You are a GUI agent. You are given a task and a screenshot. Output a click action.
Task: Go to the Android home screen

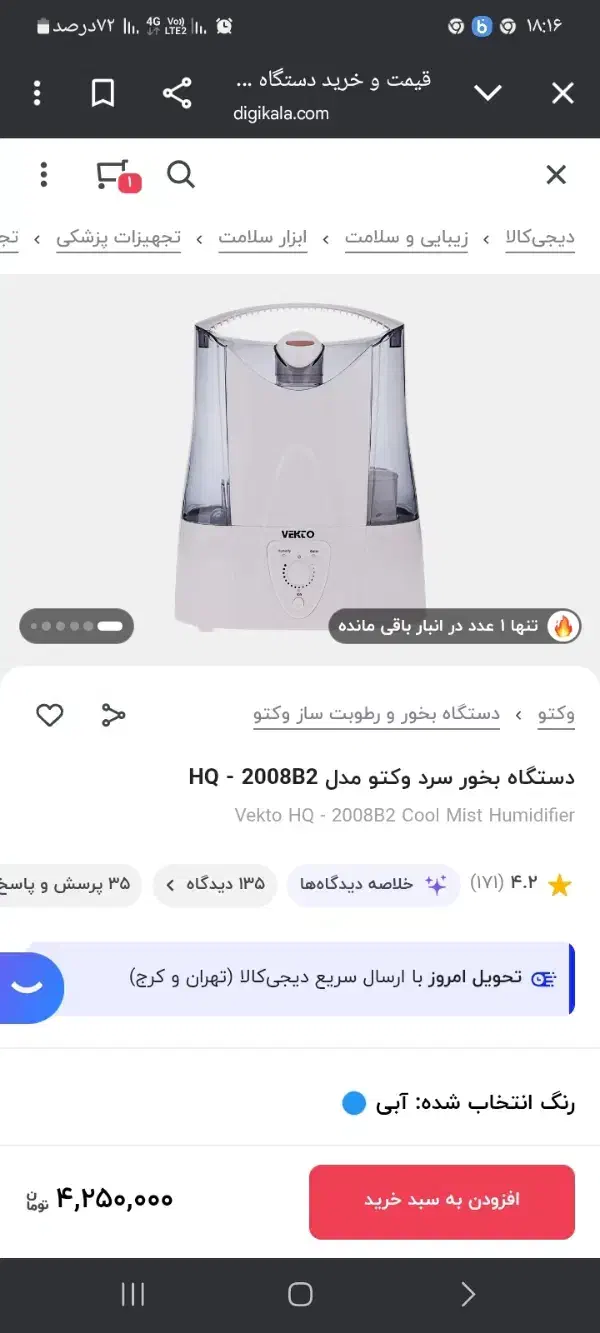pos(300,1294)
